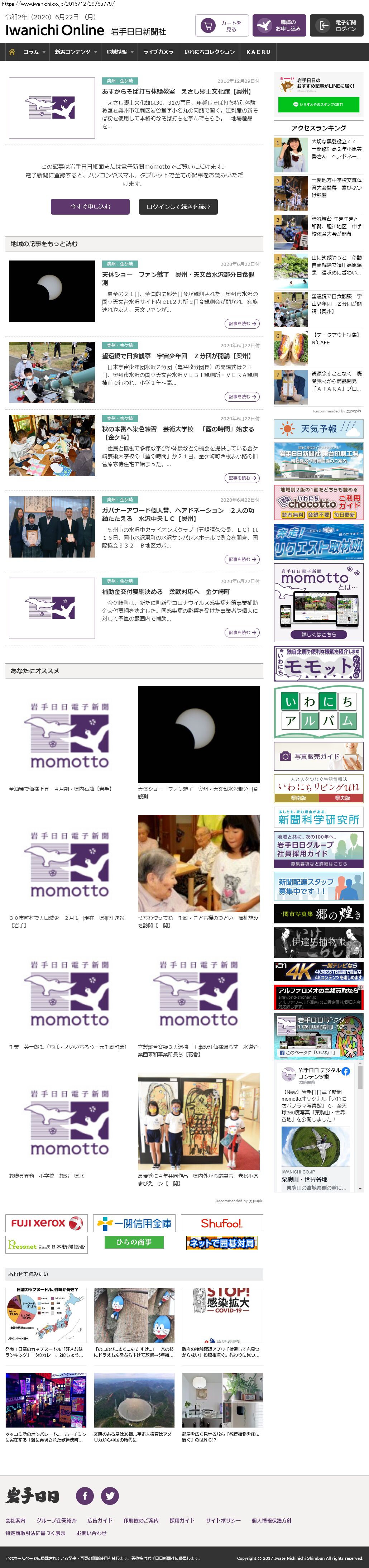Open the 写真販売ガイド banner
Viewport: 369px width, 1568px height.
click(x=318, y=756)
